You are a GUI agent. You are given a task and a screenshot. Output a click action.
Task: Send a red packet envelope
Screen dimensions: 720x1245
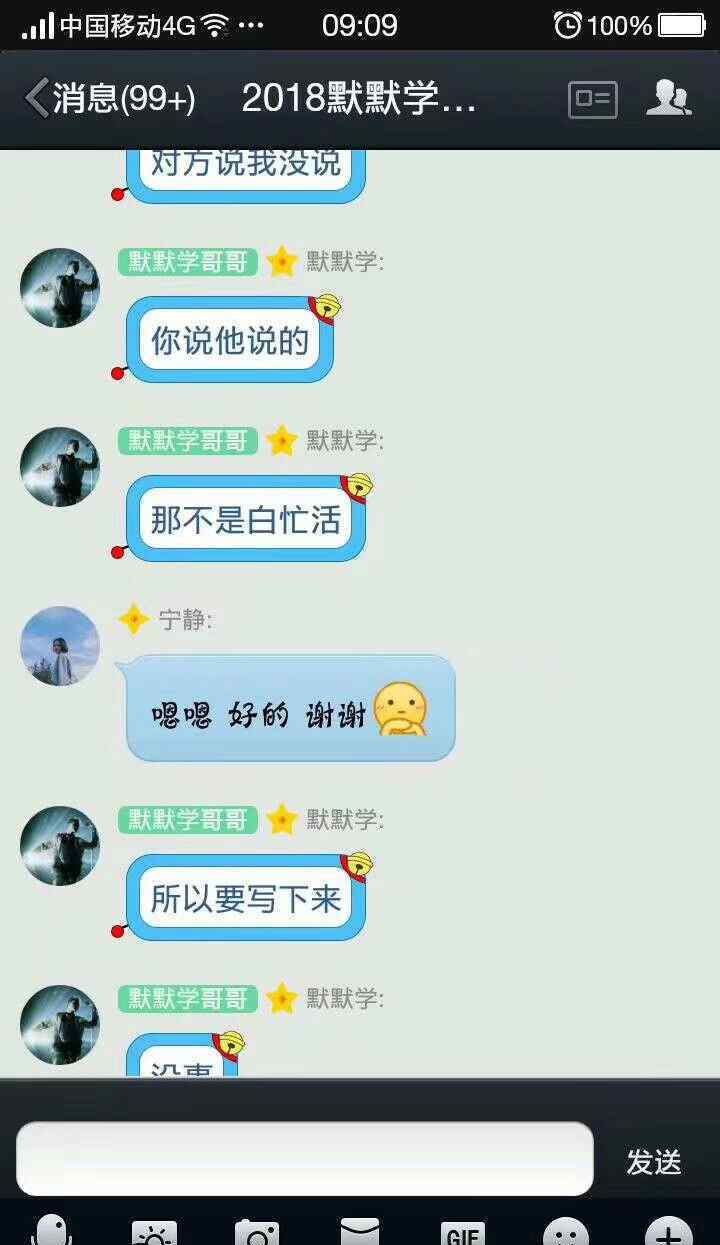coord(360,1232)
